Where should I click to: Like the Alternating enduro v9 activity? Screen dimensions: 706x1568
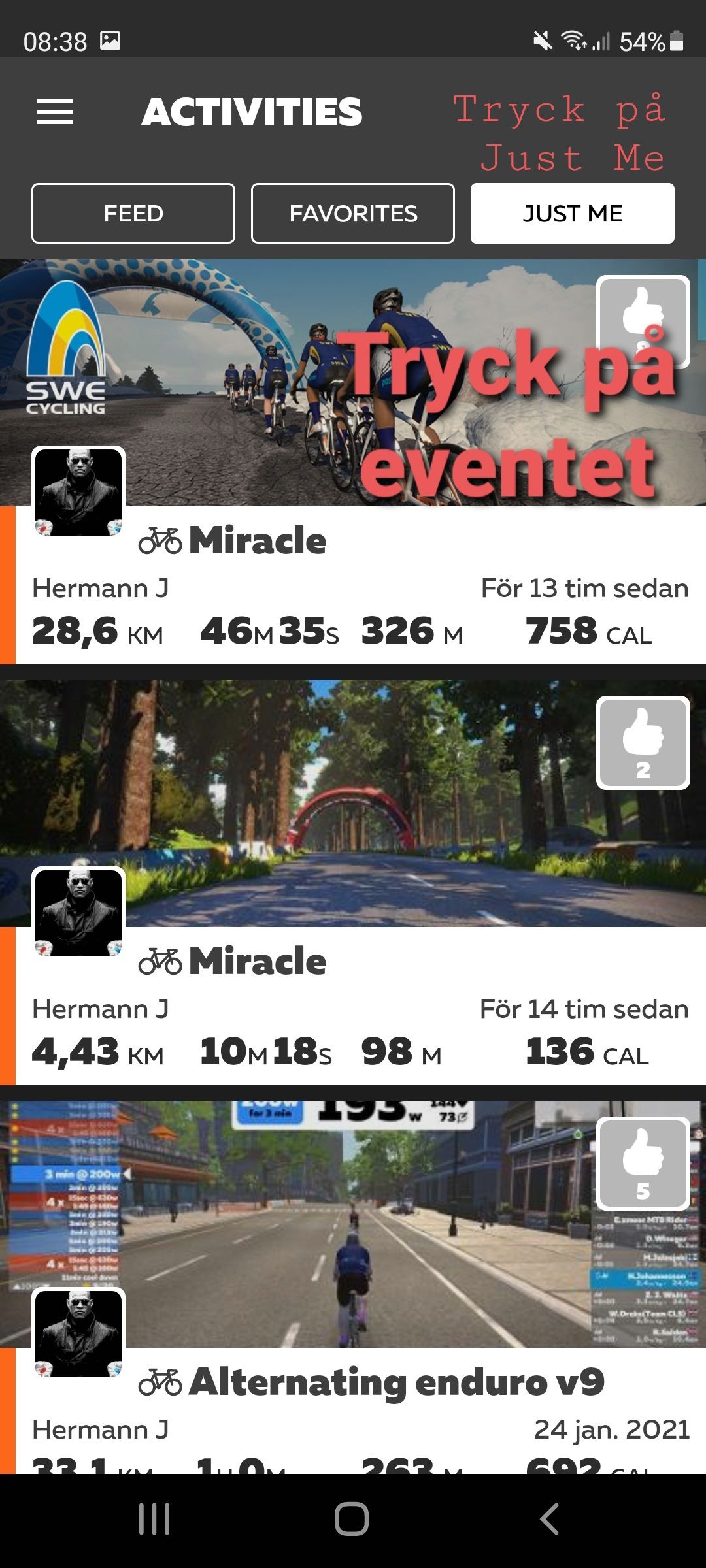643,1164
